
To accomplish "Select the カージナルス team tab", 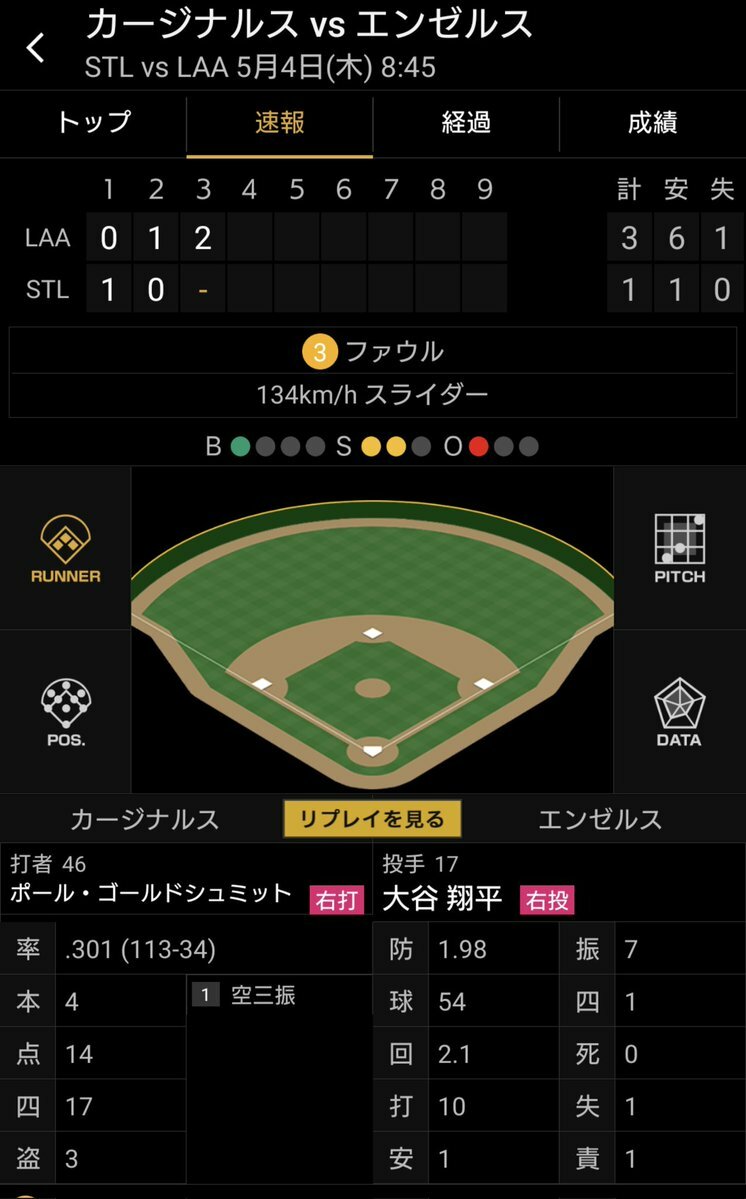I will click(x=144, y=820).
